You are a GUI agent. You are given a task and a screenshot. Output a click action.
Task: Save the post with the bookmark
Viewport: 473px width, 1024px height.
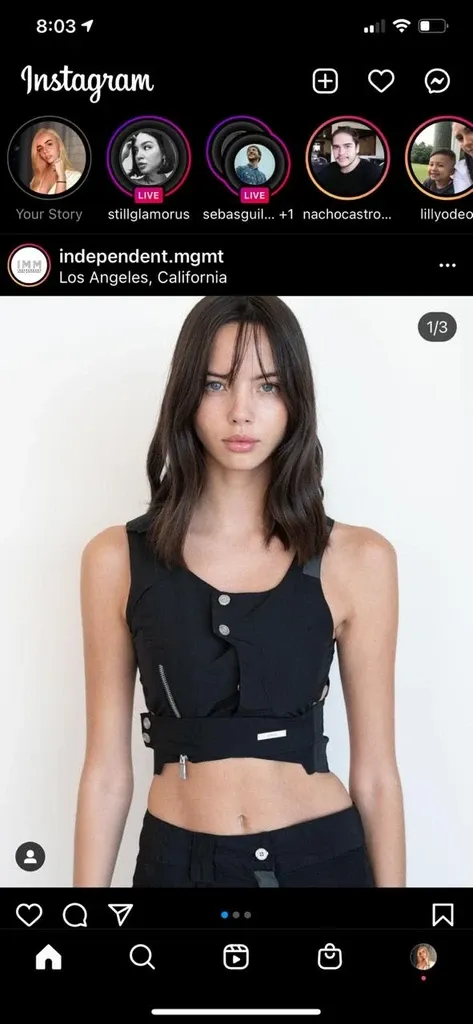[x=443, y=915]
